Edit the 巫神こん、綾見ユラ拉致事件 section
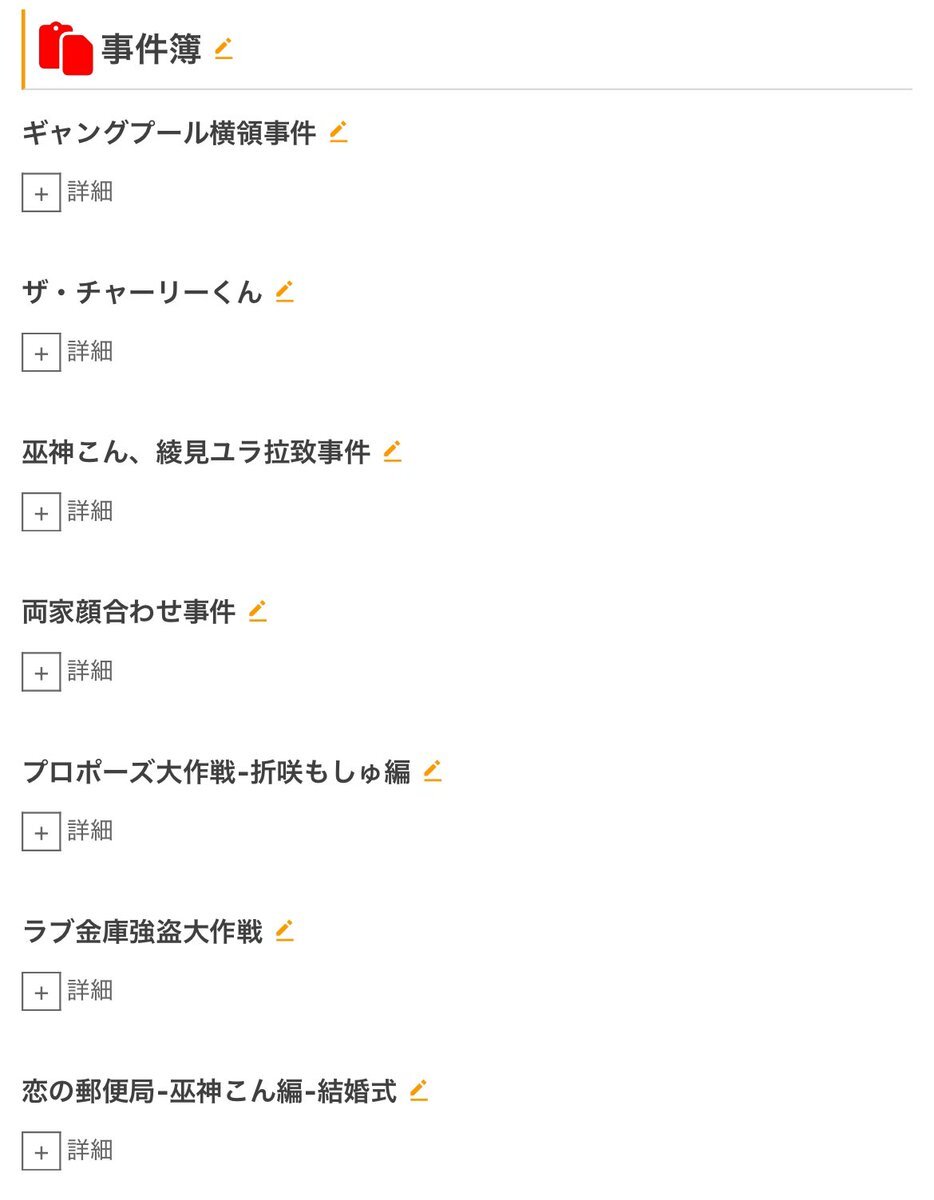Viewport: 934px width, 1200px height. click(x=393, y=452)
